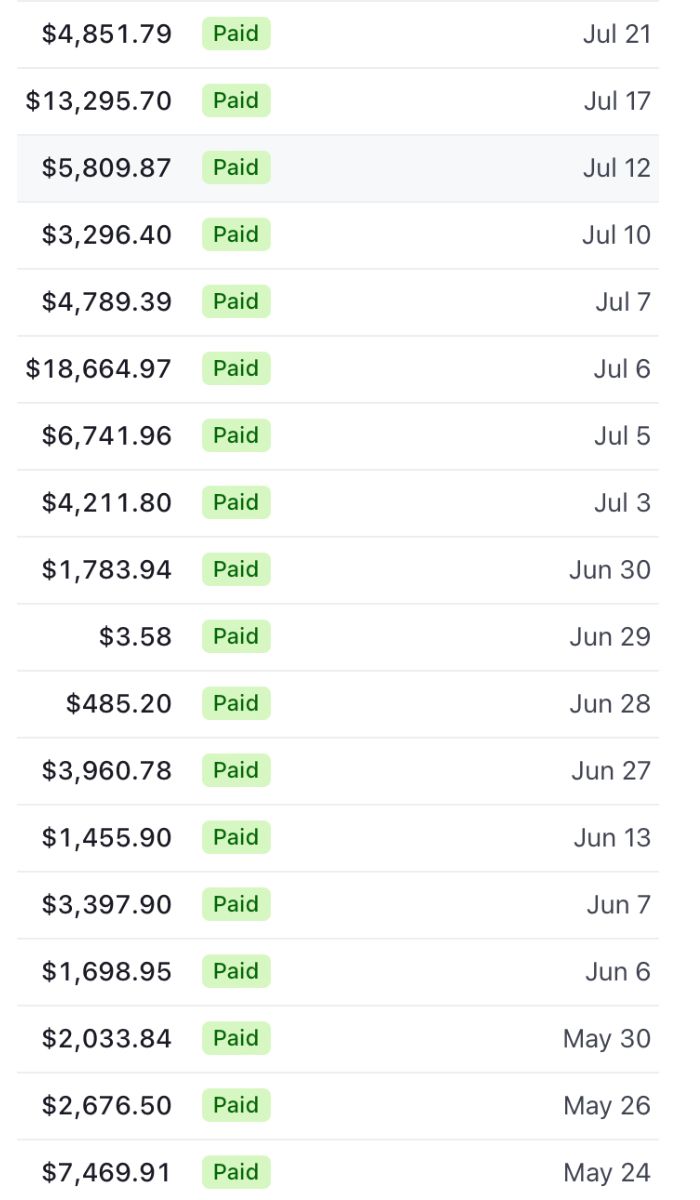The height and width of the screenshot is (1200, 700).
Task: Open the $3,960.78 payout from Jun 27
Action: (x=338, y=771)
